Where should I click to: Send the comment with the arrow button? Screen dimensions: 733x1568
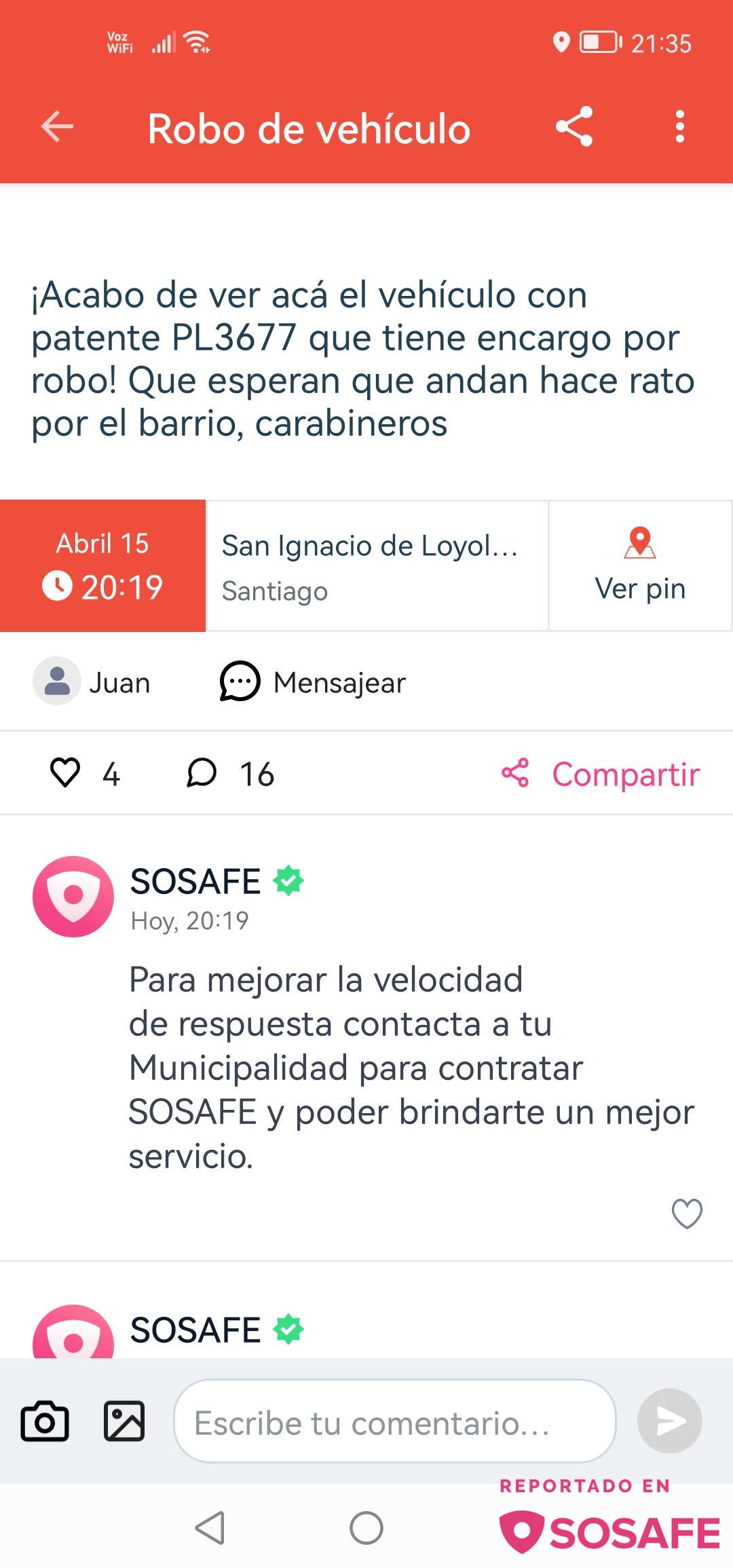point(669,1421)
